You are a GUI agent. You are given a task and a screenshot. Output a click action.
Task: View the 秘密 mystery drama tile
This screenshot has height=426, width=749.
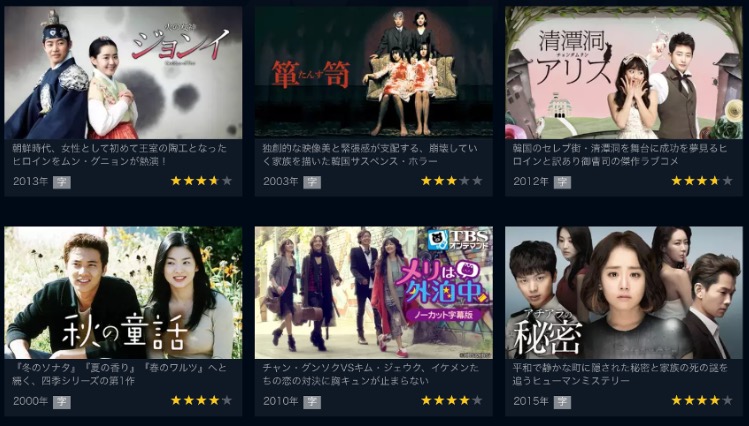tap(624, 293)
